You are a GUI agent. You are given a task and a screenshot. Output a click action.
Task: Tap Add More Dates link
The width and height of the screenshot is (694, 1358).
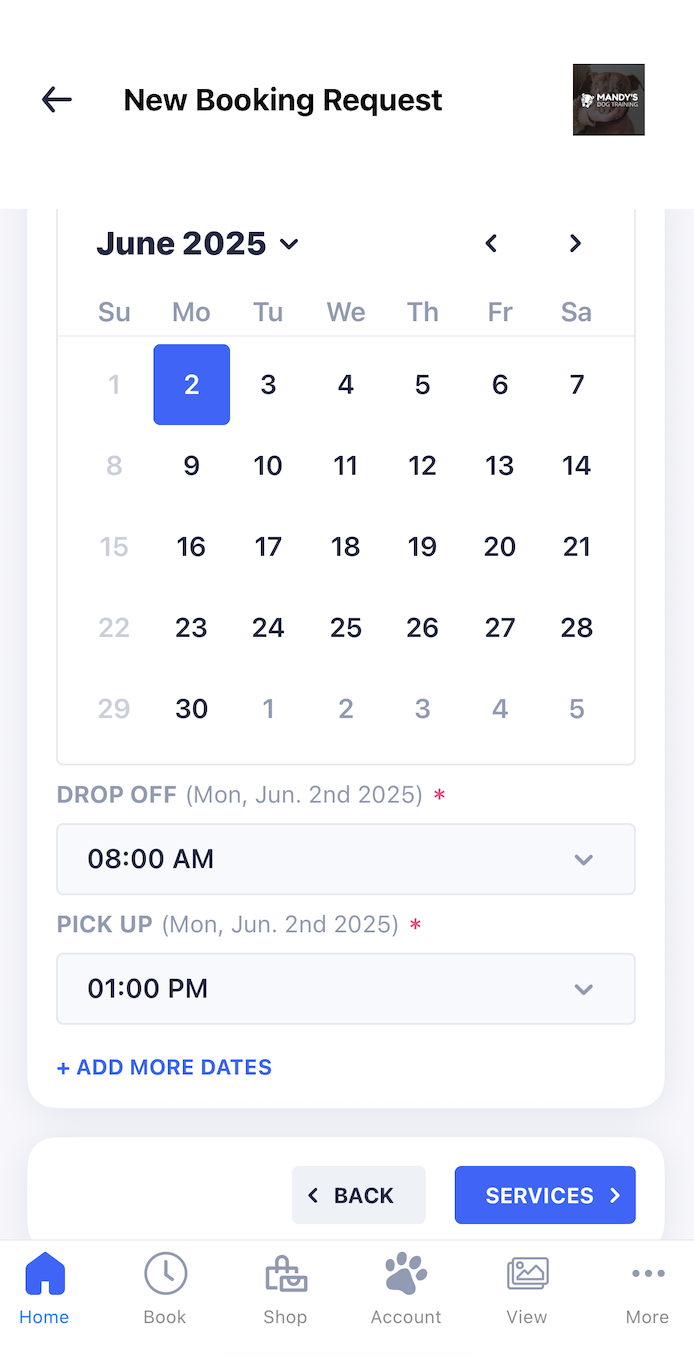[164, 1067]
